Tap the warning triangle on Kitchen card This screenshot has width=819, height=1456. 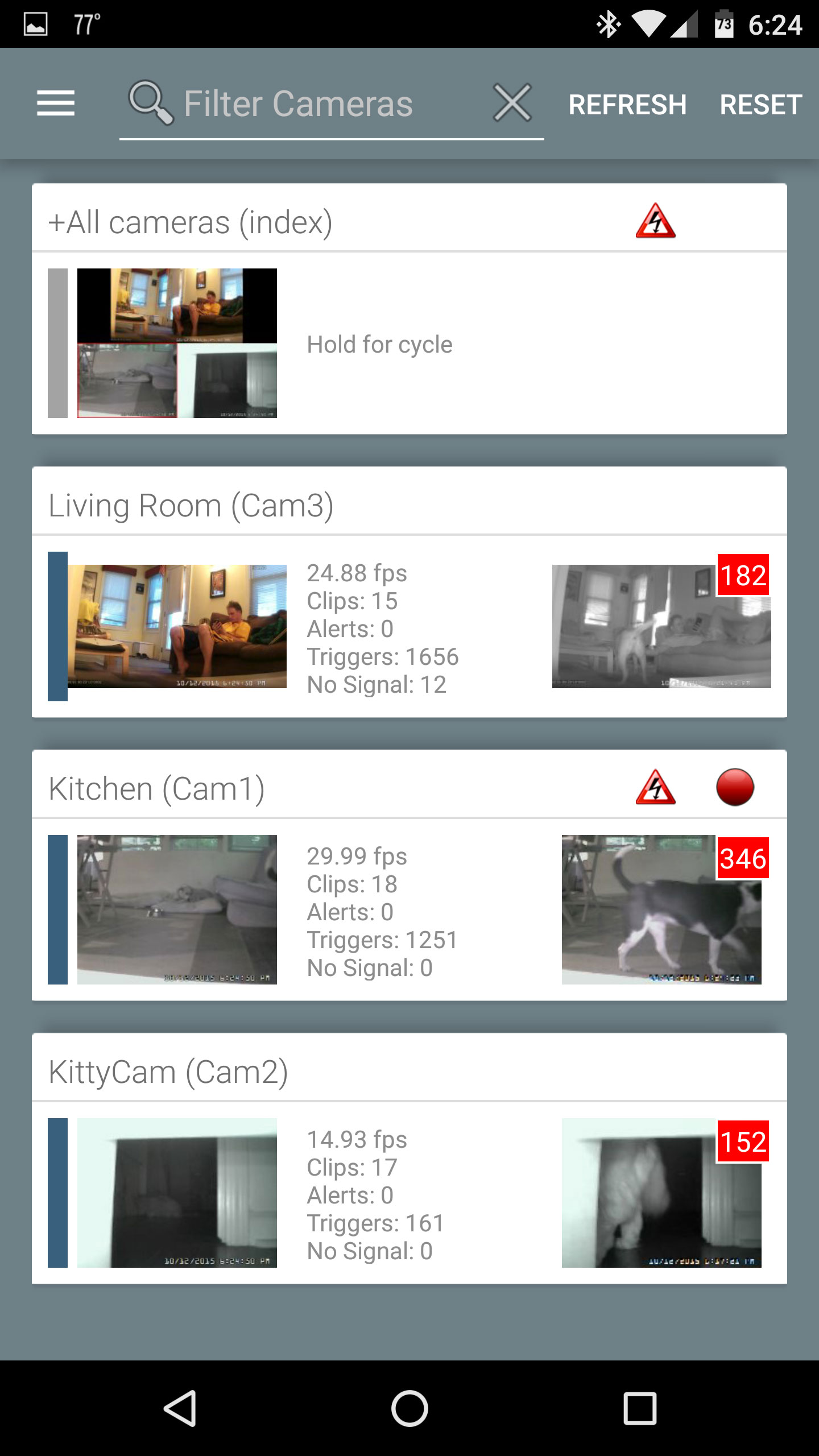click(x=656, y=787)
